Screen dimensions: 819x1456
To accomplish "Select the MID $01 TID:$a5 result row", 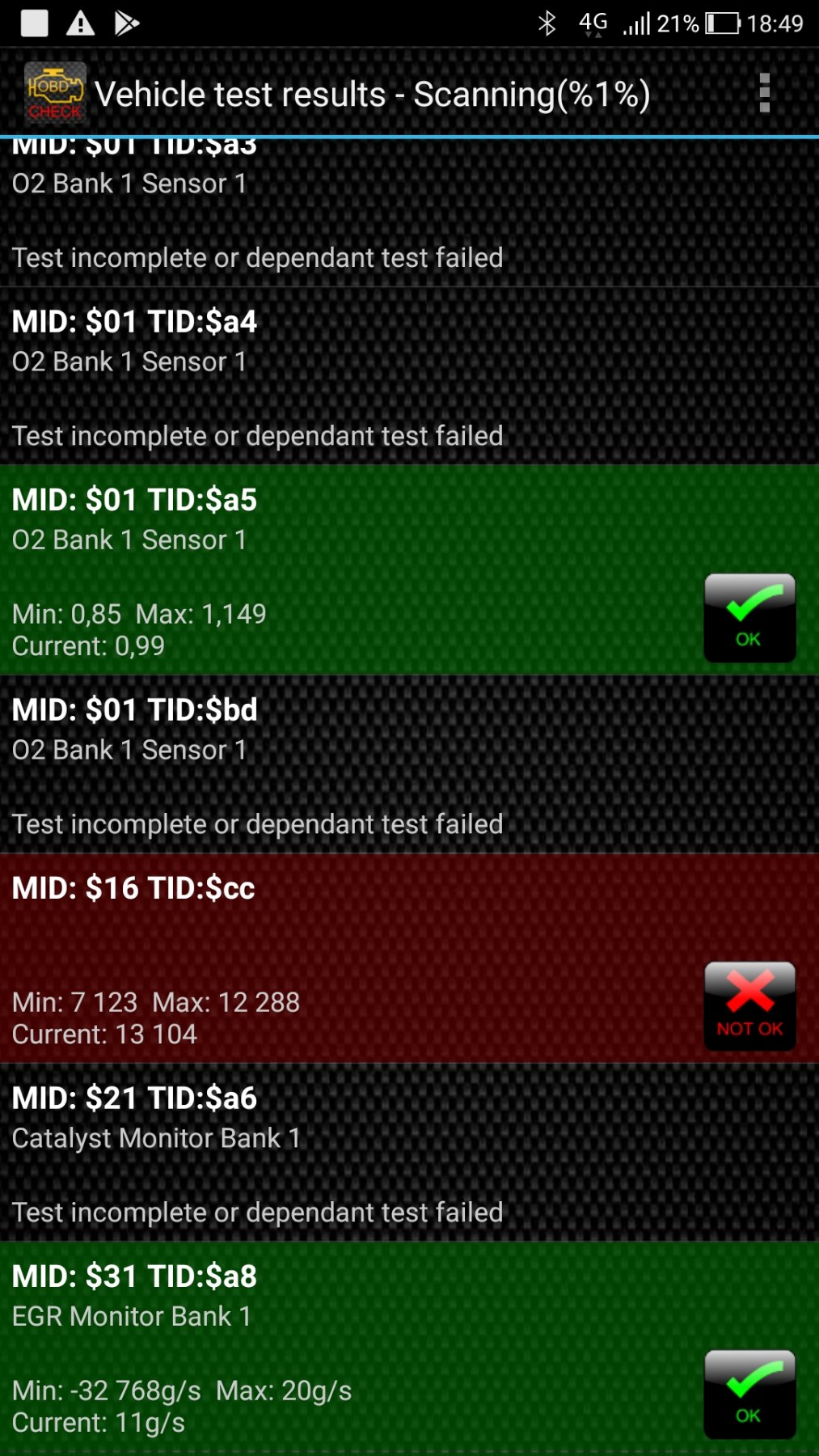I will [x=409, y=570].
